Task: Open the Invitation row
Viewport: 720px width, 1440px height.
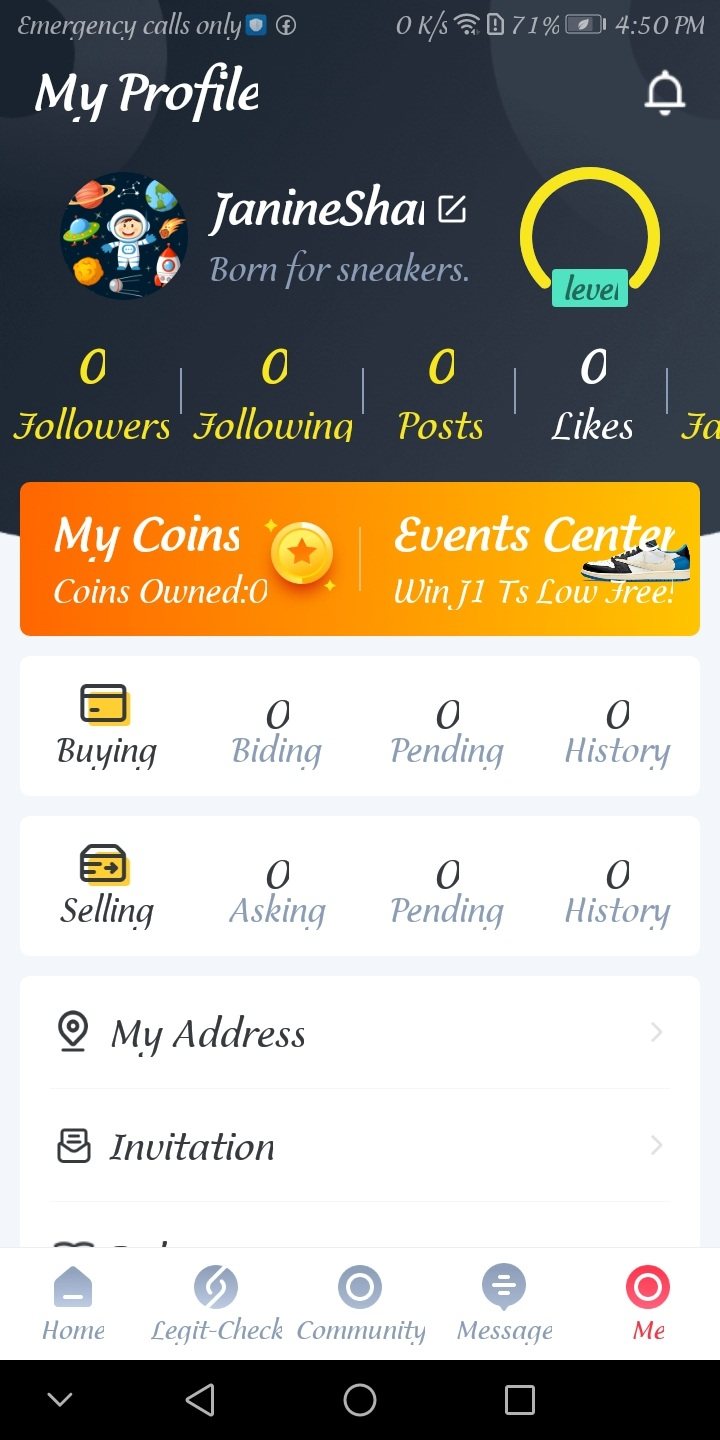Action: point(360,1146)
